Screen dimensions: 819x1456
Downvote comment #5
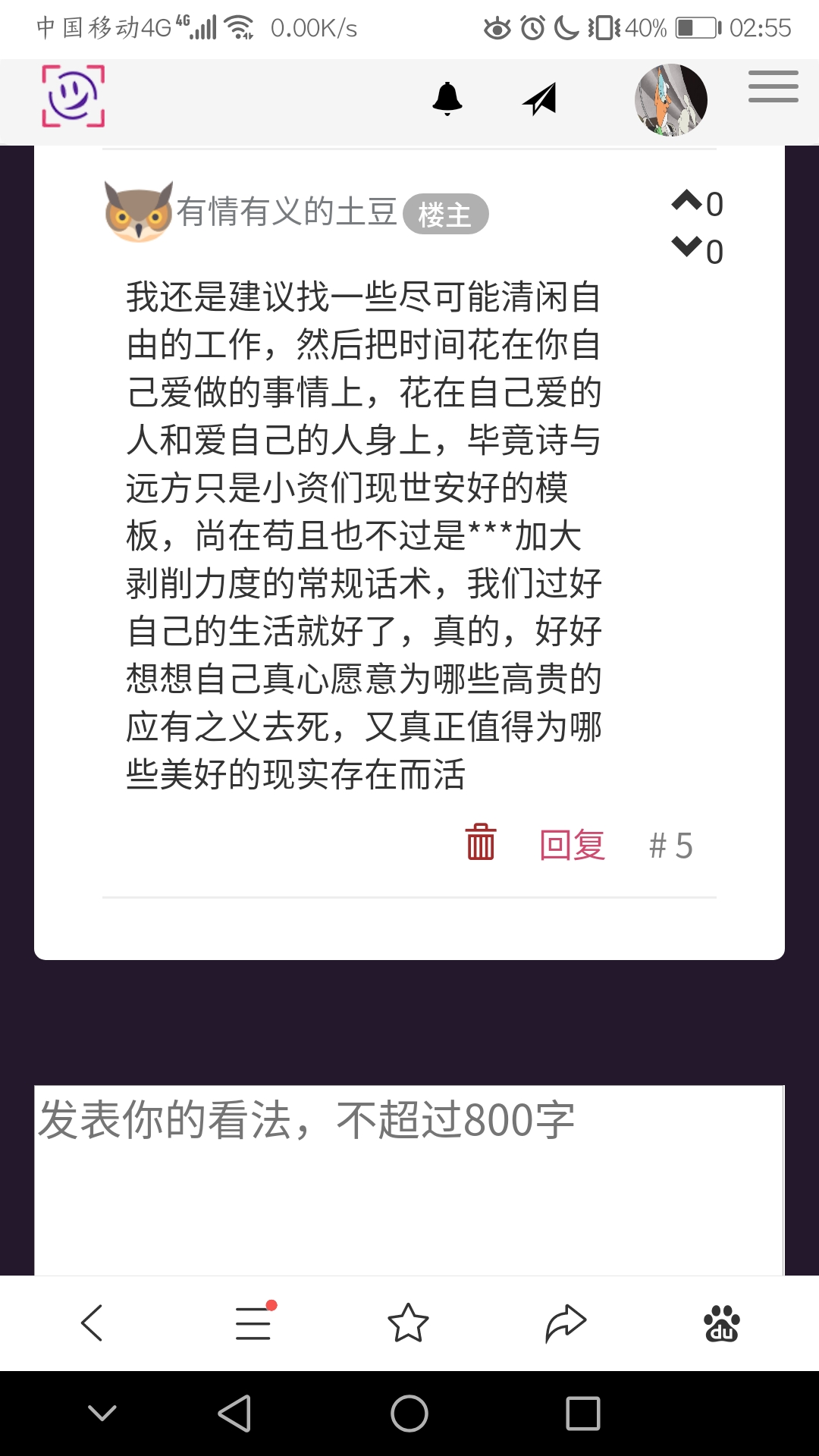(x=687, y=247)
